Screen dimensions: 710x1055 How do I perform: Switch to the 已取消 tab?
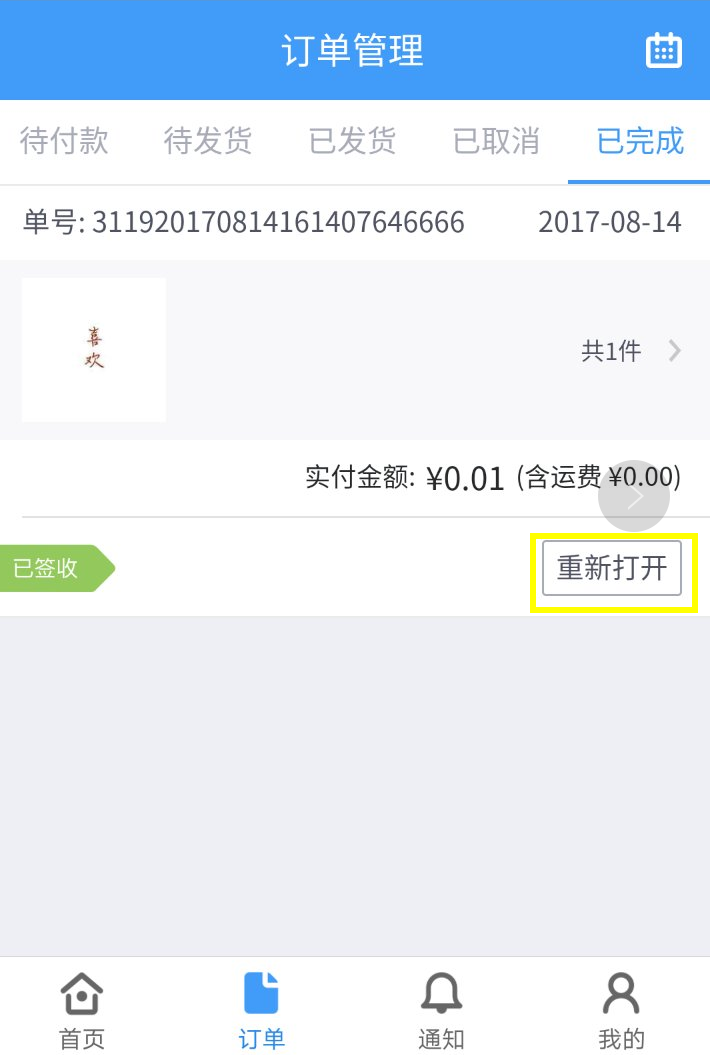(x=497, y=141)
